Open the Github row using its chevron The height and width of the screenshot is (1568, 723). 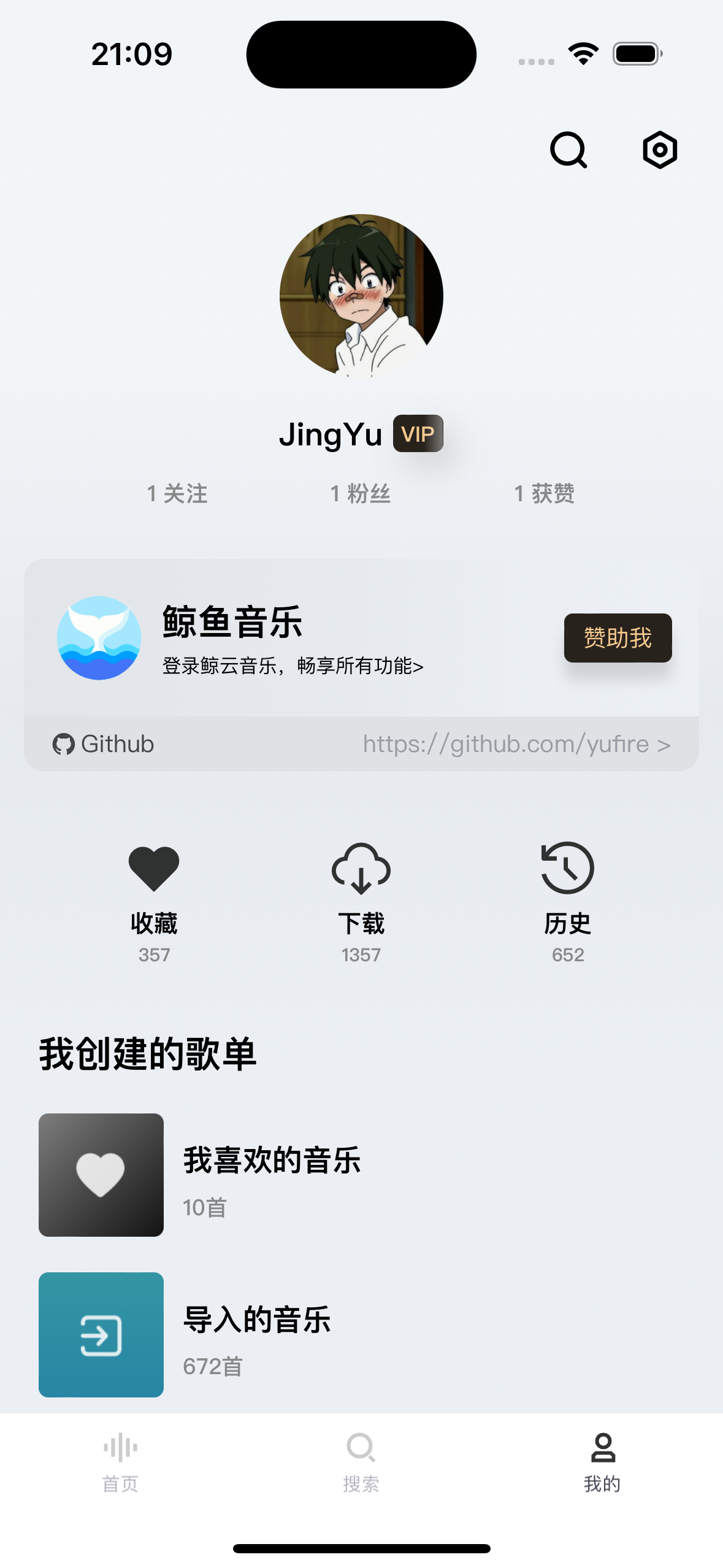click(665, 744)
